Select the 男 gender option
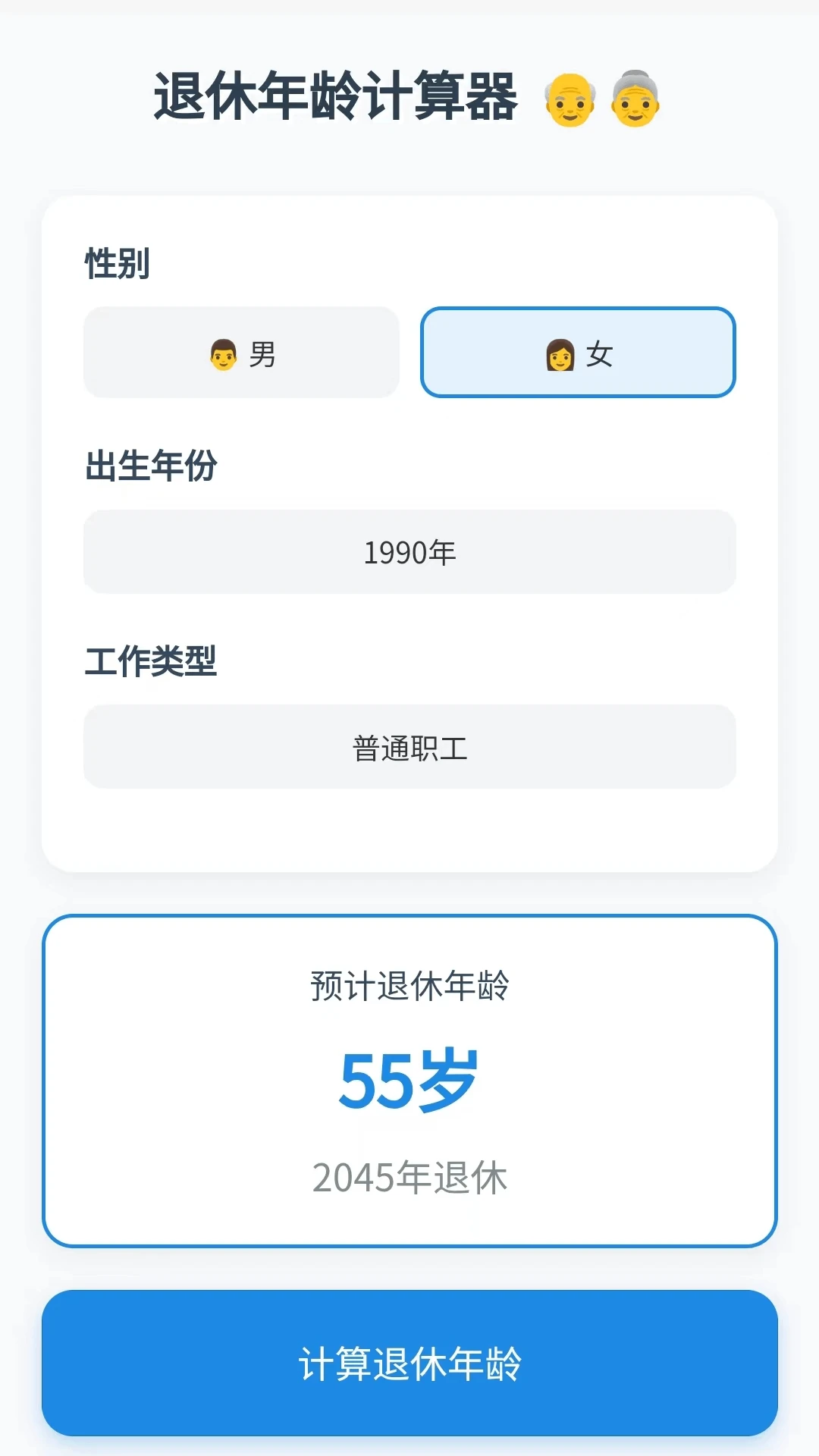Image resolution: width=819 pixels, height=1456 pixels. coord(241,352)
